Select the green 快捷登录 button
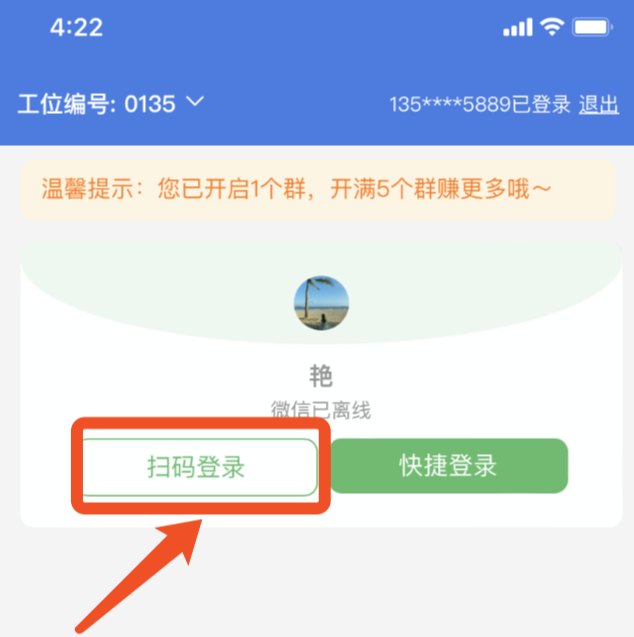Screen dimensions: 634x637 (449, 466)
